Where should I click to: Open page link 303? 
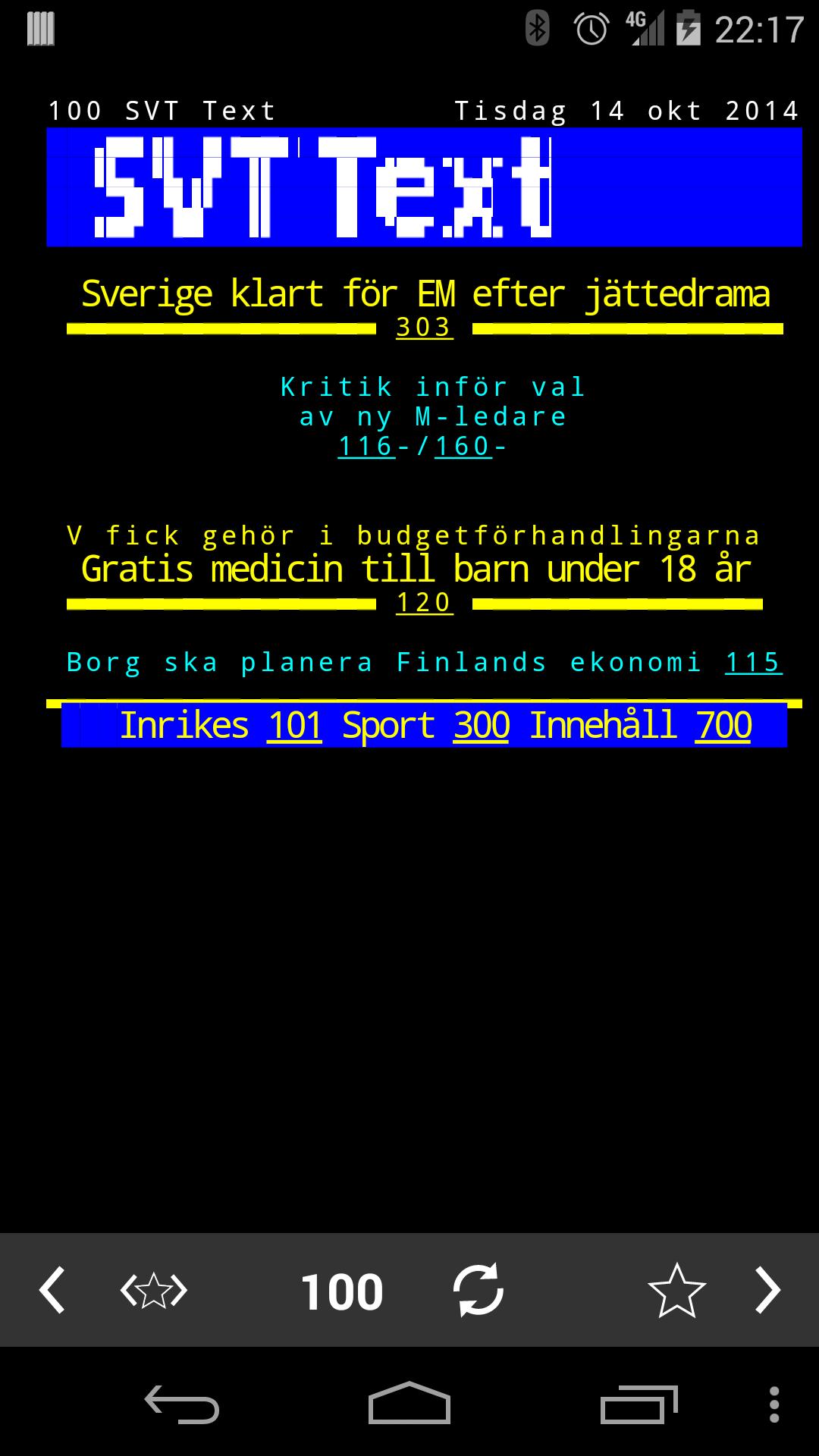pyautogui.click(x=424, y=328)
